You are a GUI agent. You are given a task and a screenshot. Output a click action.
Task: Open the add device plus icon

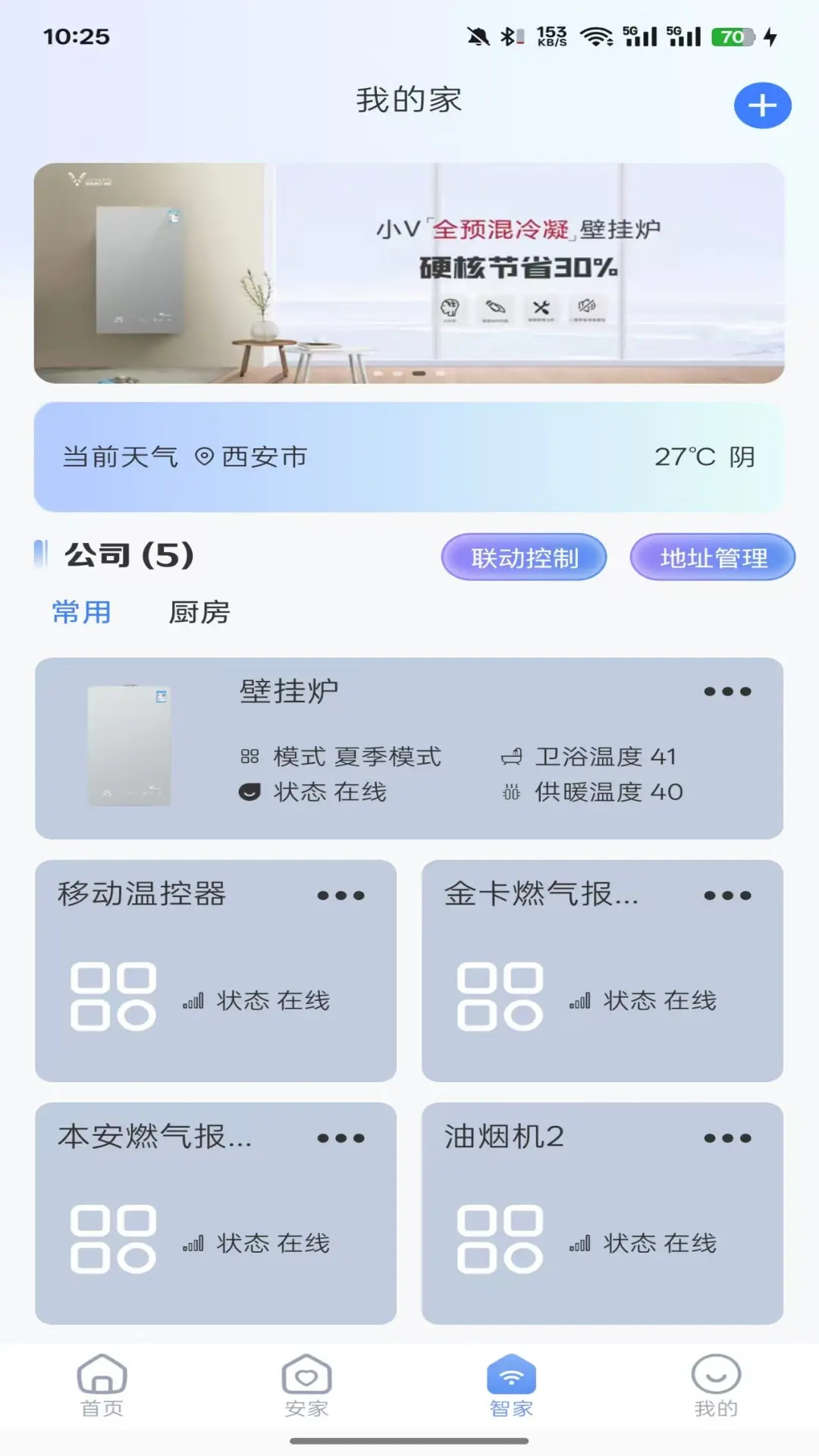pyautogui.click(x=761, y=105)
